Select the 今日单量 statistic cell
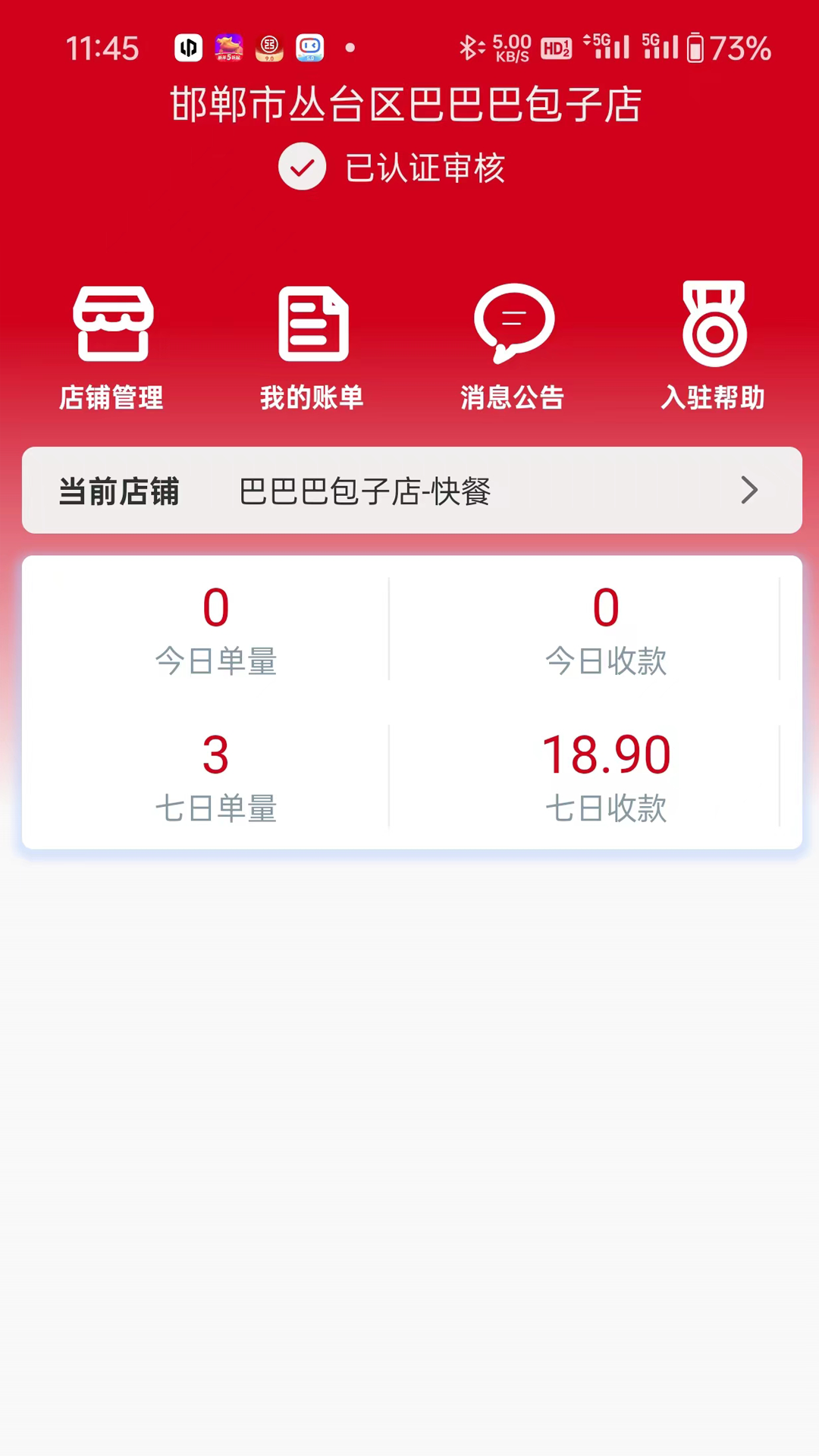 pos(215,629)
